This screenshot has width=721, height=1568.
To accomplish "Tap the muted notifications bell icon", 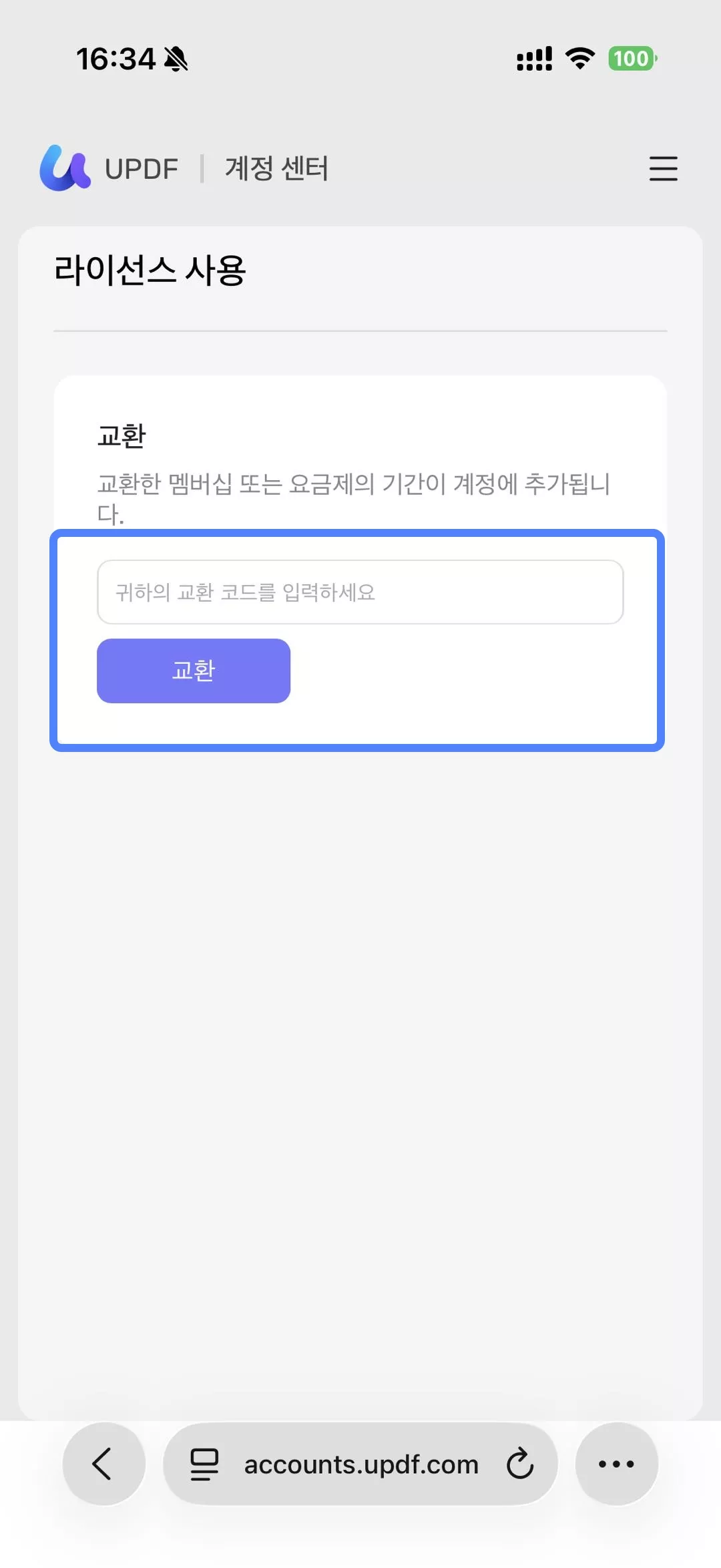I will pos(175,59).
